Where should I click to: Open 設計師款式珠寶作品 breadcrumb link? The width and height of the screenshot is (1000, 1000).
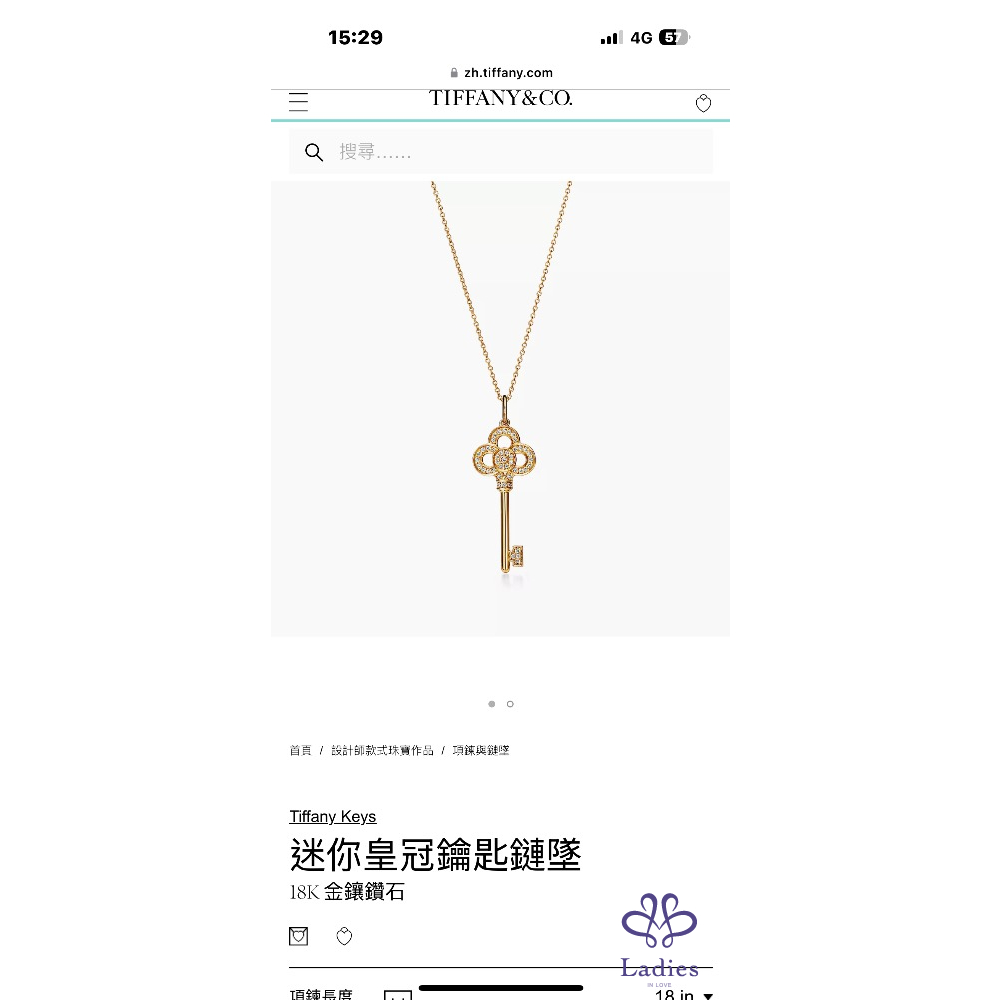point(382,750)
